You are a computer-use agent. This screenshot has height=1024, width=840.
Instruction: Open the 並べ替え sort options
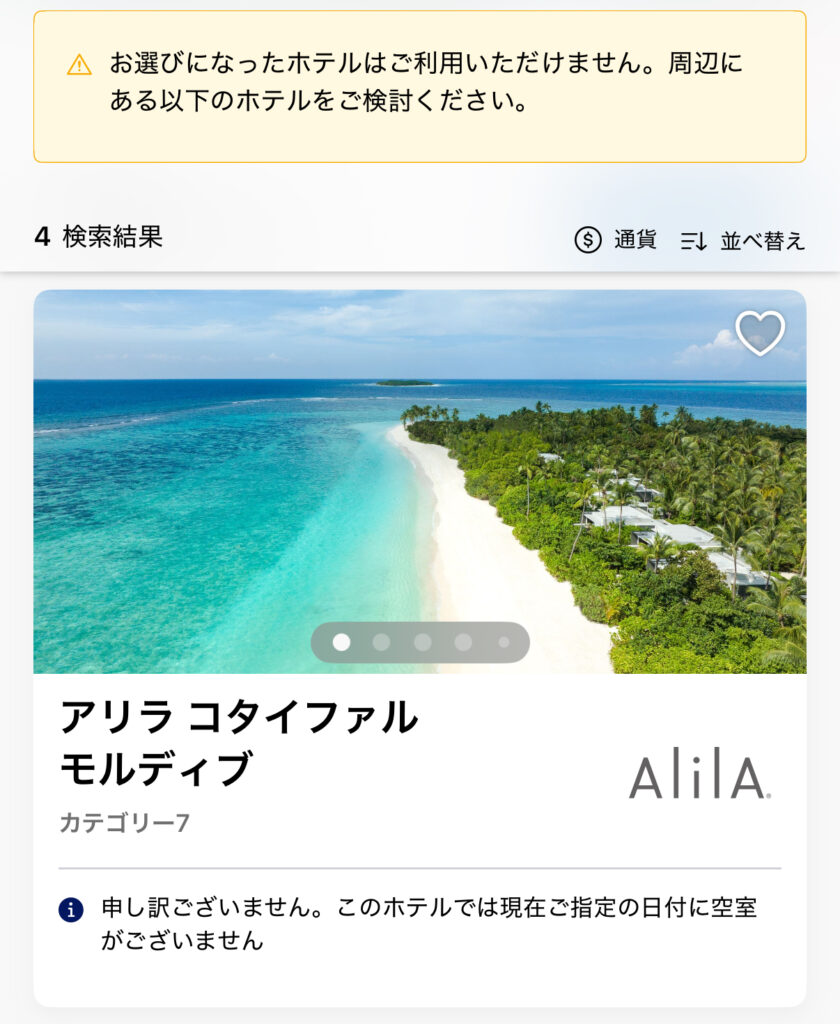743,240
